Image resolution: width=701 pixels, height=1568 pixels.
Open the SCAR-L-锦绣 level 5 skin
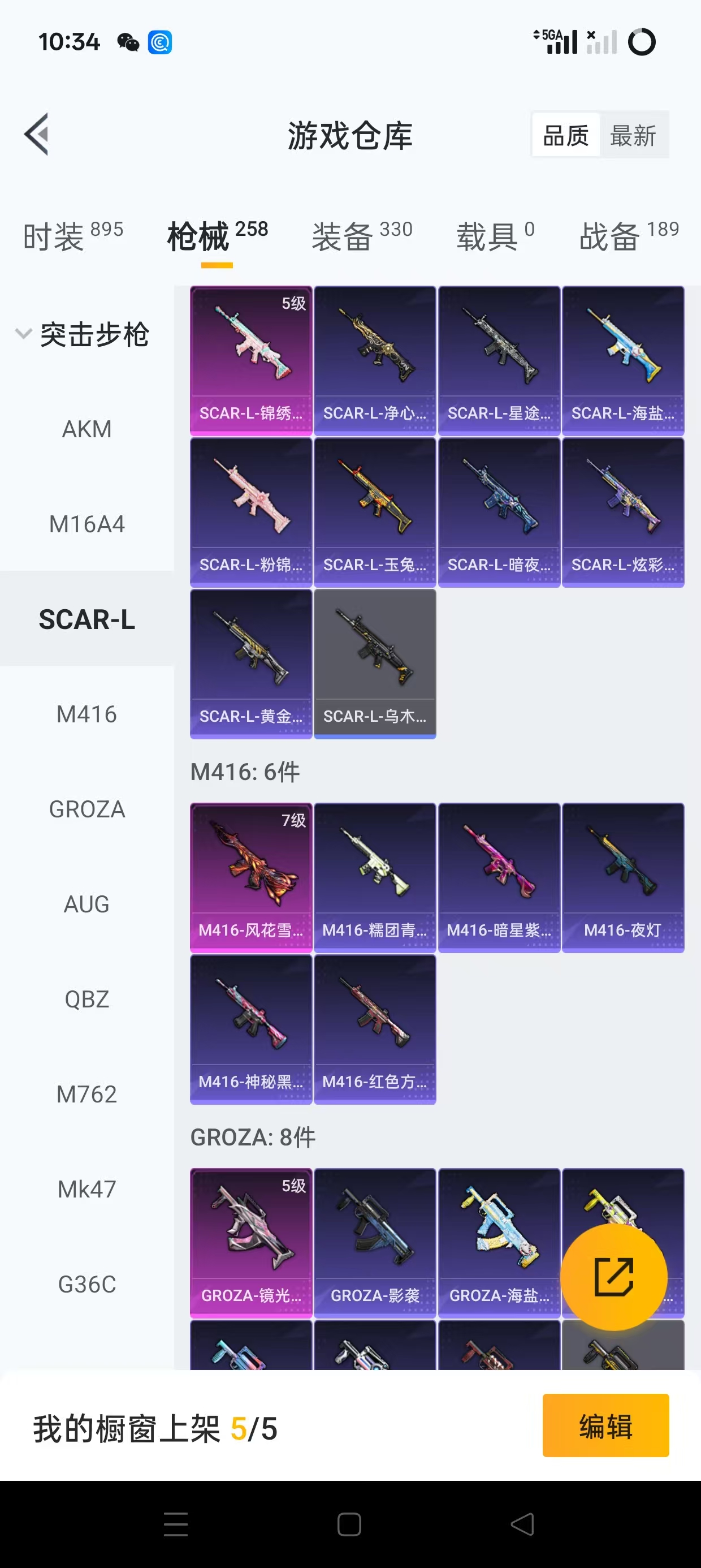click(x=250, y=360)
